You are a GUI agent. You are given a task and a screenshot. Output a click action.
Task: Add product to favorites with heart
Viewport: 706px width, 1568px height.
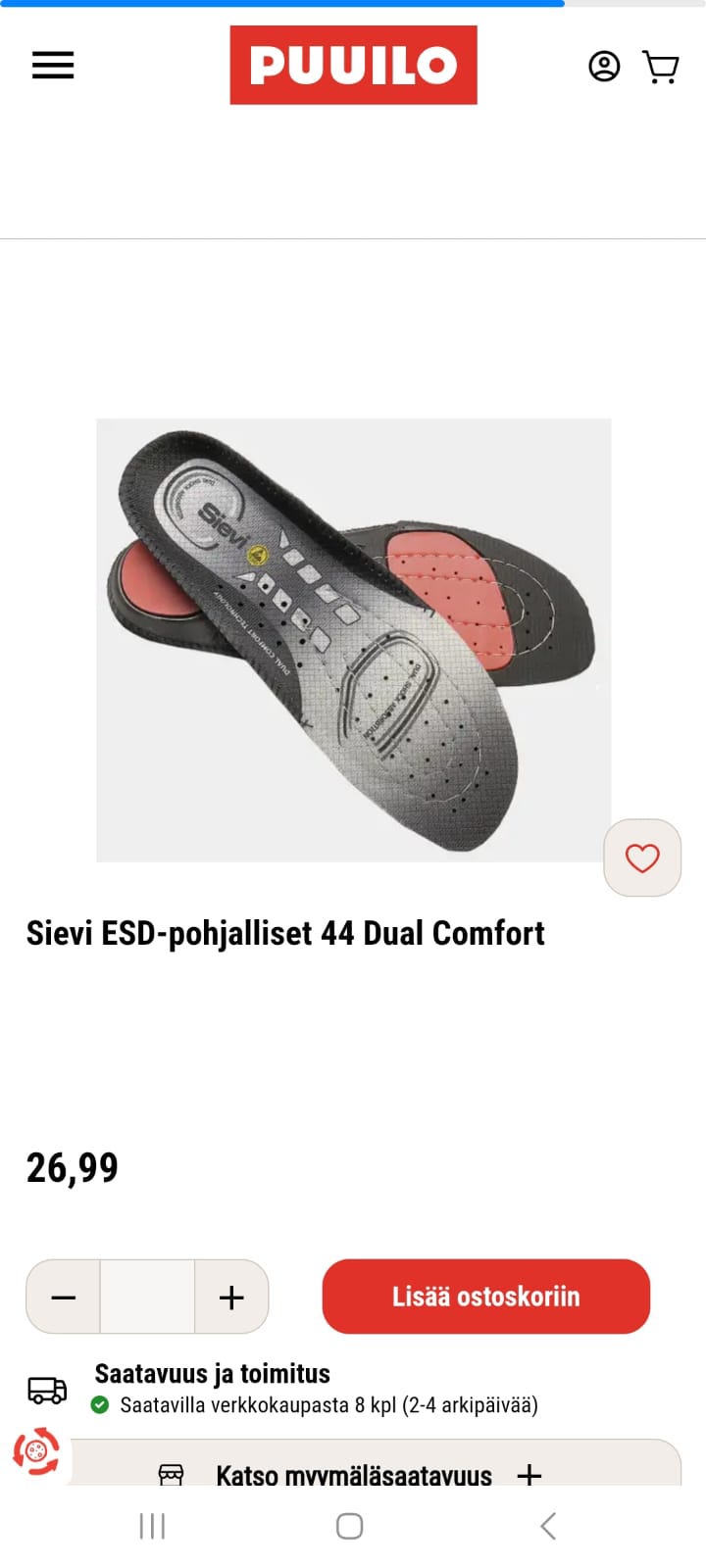642,857
